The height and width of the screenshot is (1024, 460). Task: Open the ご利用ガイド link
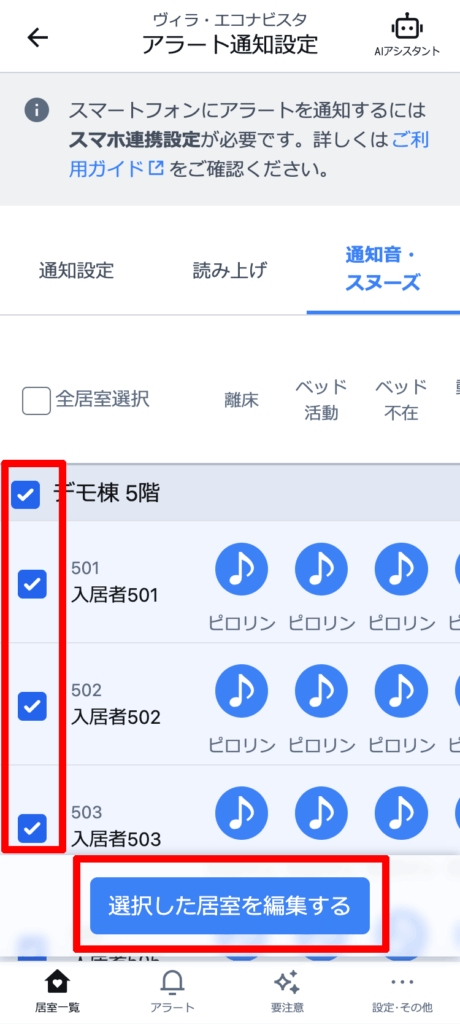coord(248,155)
